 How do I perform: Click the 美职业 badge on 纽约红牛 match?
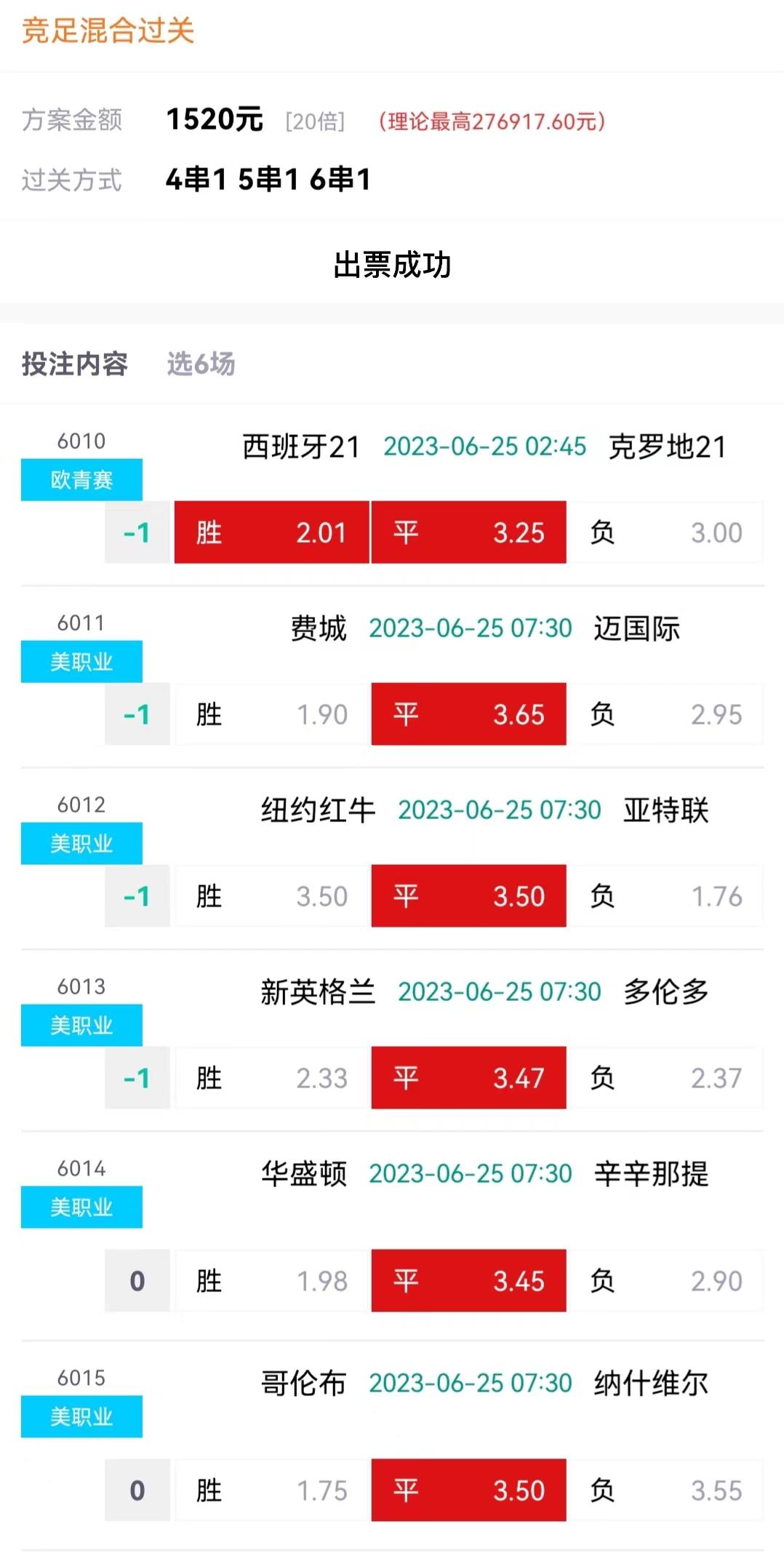(81, 843)
